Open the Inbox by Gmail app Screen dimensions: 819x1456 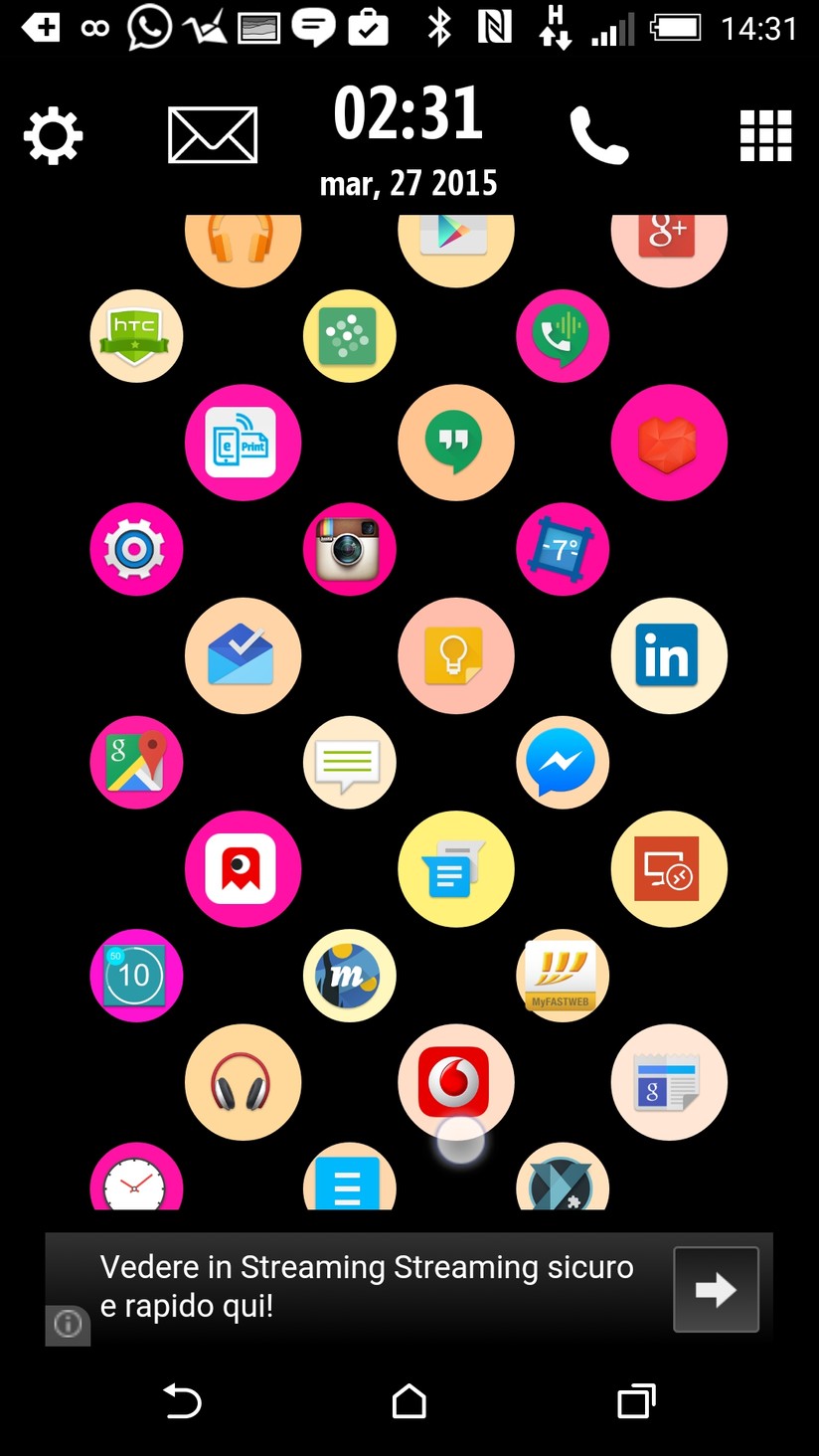243,656
